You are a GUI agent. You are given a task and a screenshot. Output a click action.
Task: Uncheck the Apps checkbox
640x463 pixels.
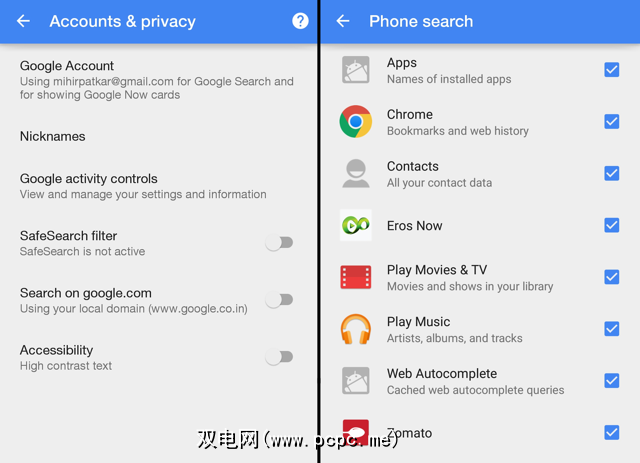point(612,70)
